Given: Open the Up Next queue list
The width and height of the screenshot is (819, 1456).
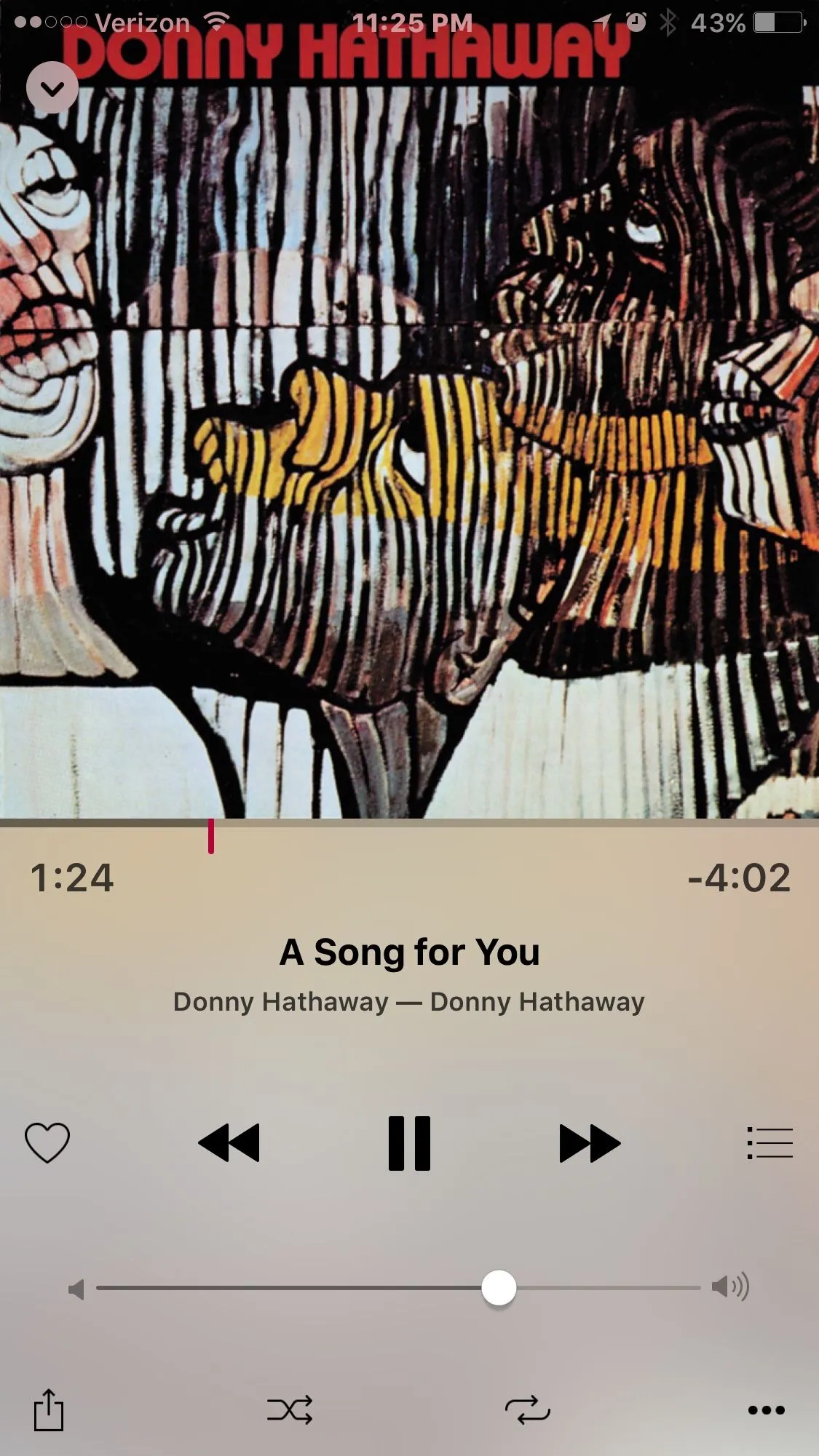Looking at the screenshot, I should (769, 1142).
